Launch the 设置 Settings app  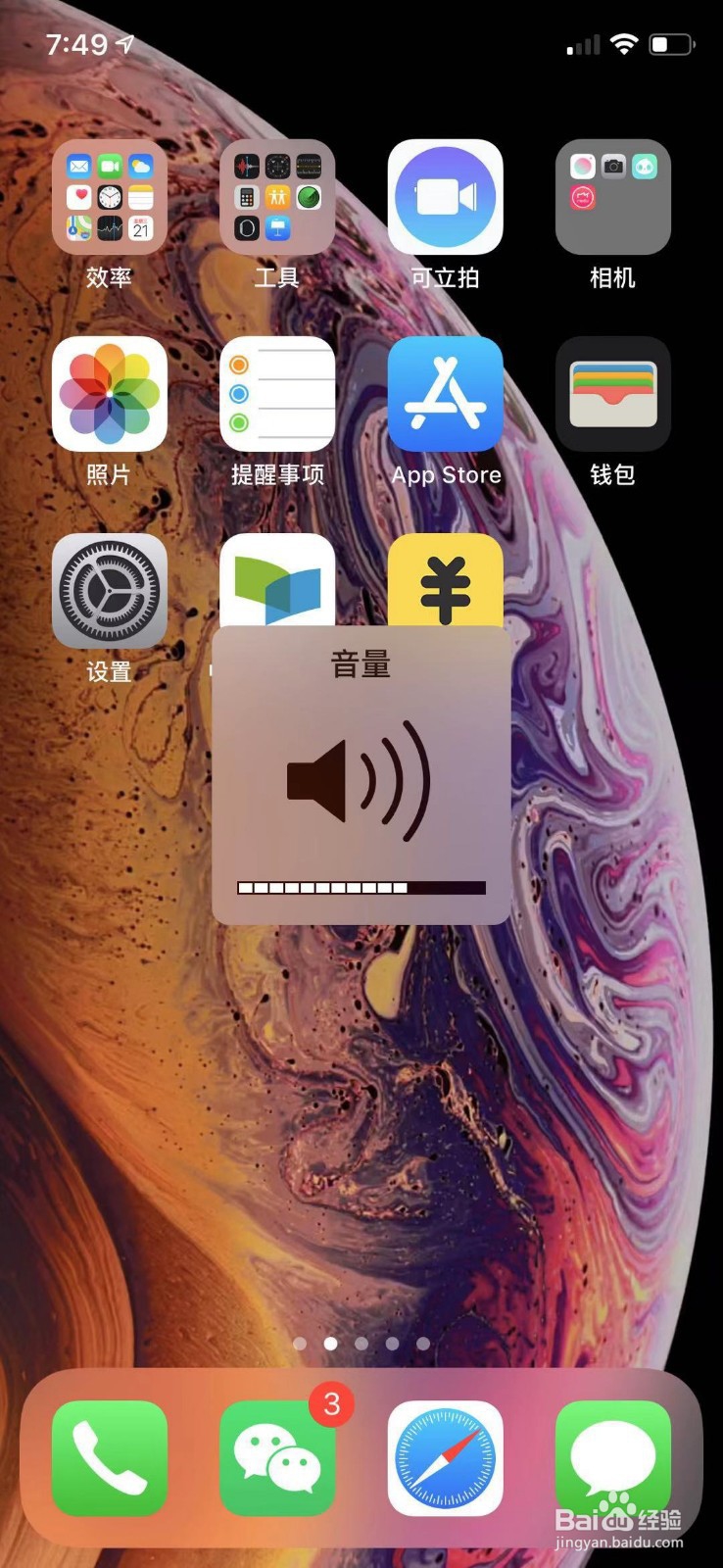tap(110, 592)
